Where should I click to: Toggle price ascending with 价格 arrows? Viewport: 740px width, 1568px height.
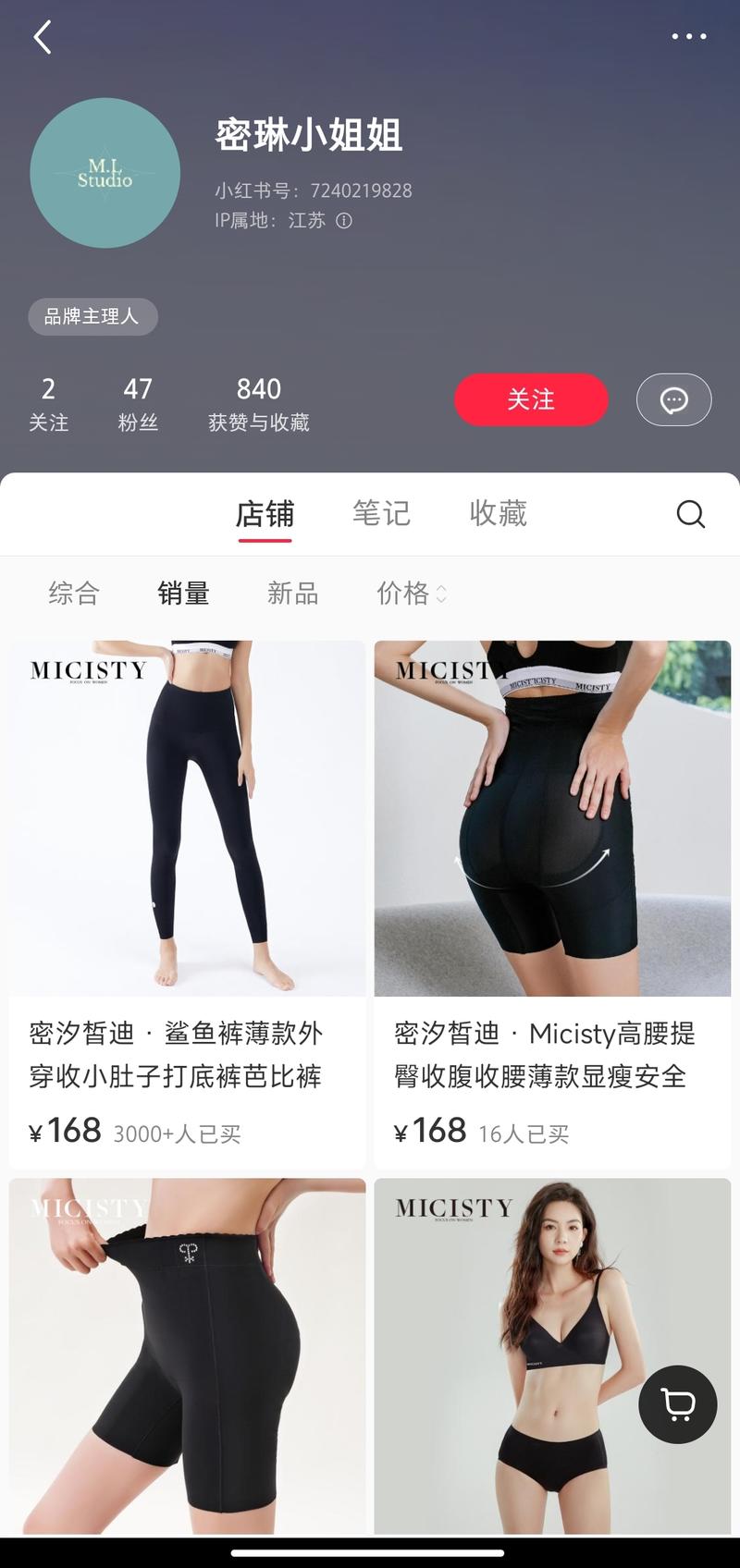(441, 594)
